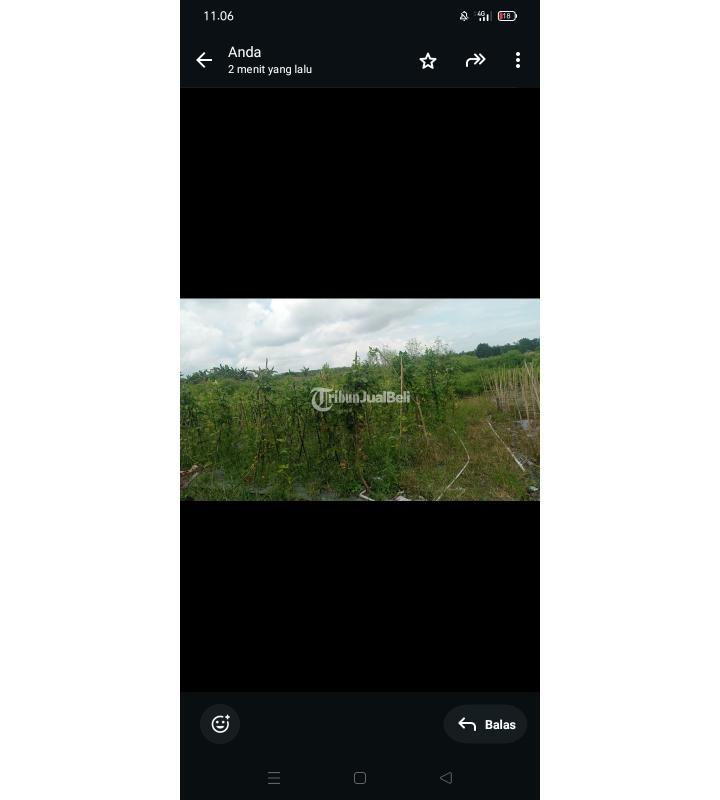The height and width of the screenshot is (800, 720).
Task: Star this image message
Action: pyautogui.click(x=428, y=61)
